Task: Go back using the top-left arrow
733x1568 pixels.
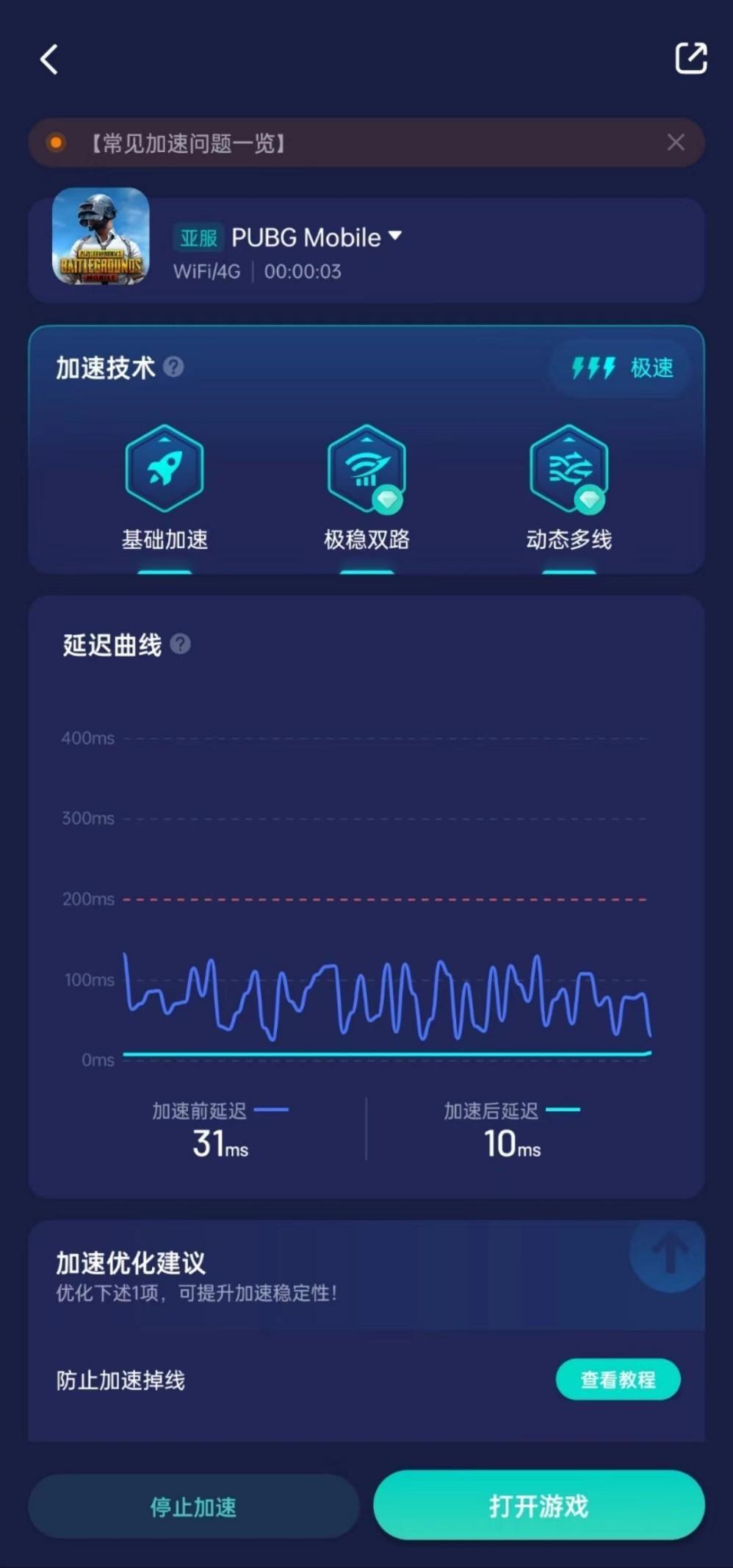Action: point(49,60)
